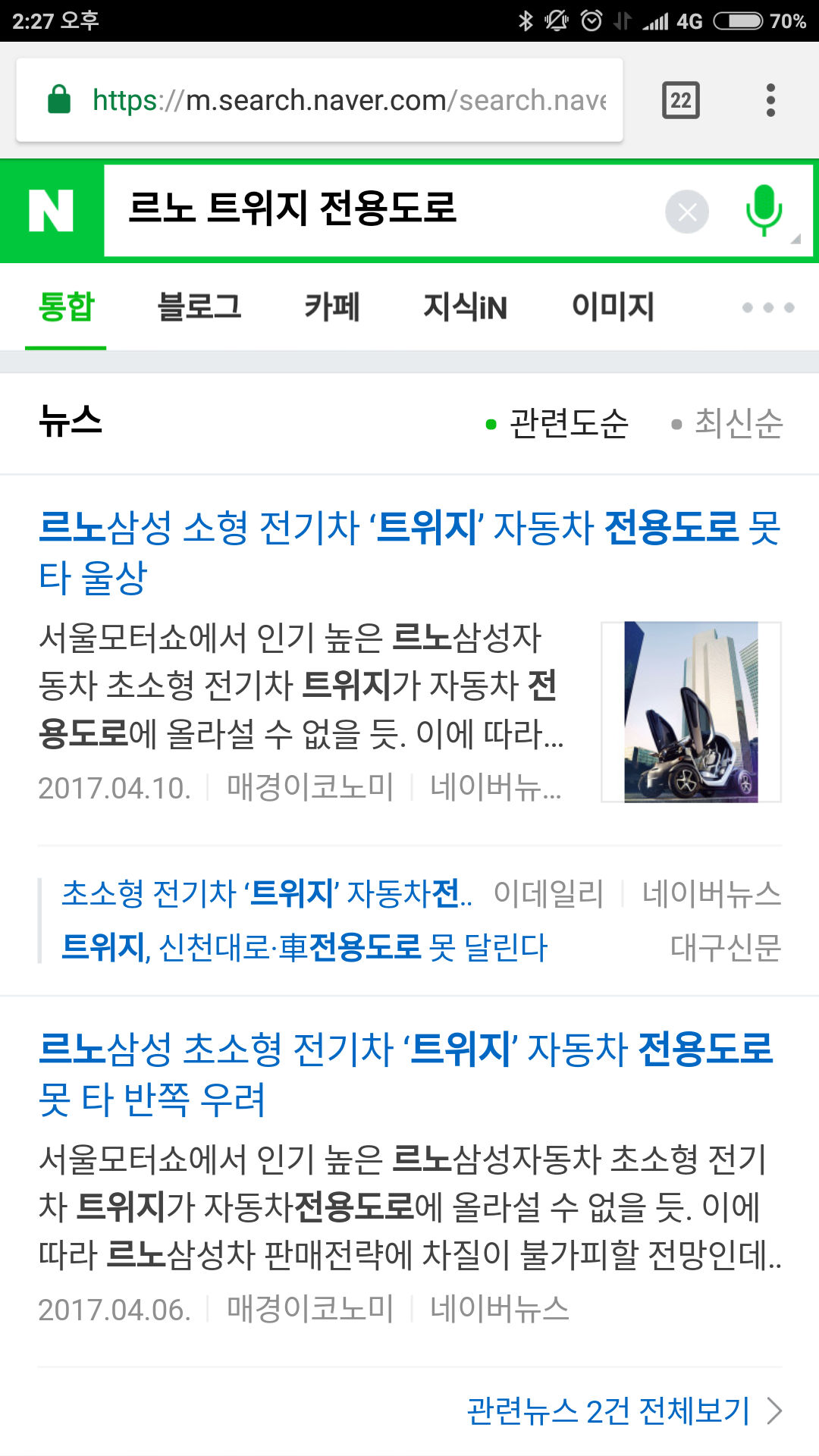Viewport: 819px width, 1456px height.
Task: Open the browser tab switcher showing 22
Action: pos(680,100)
